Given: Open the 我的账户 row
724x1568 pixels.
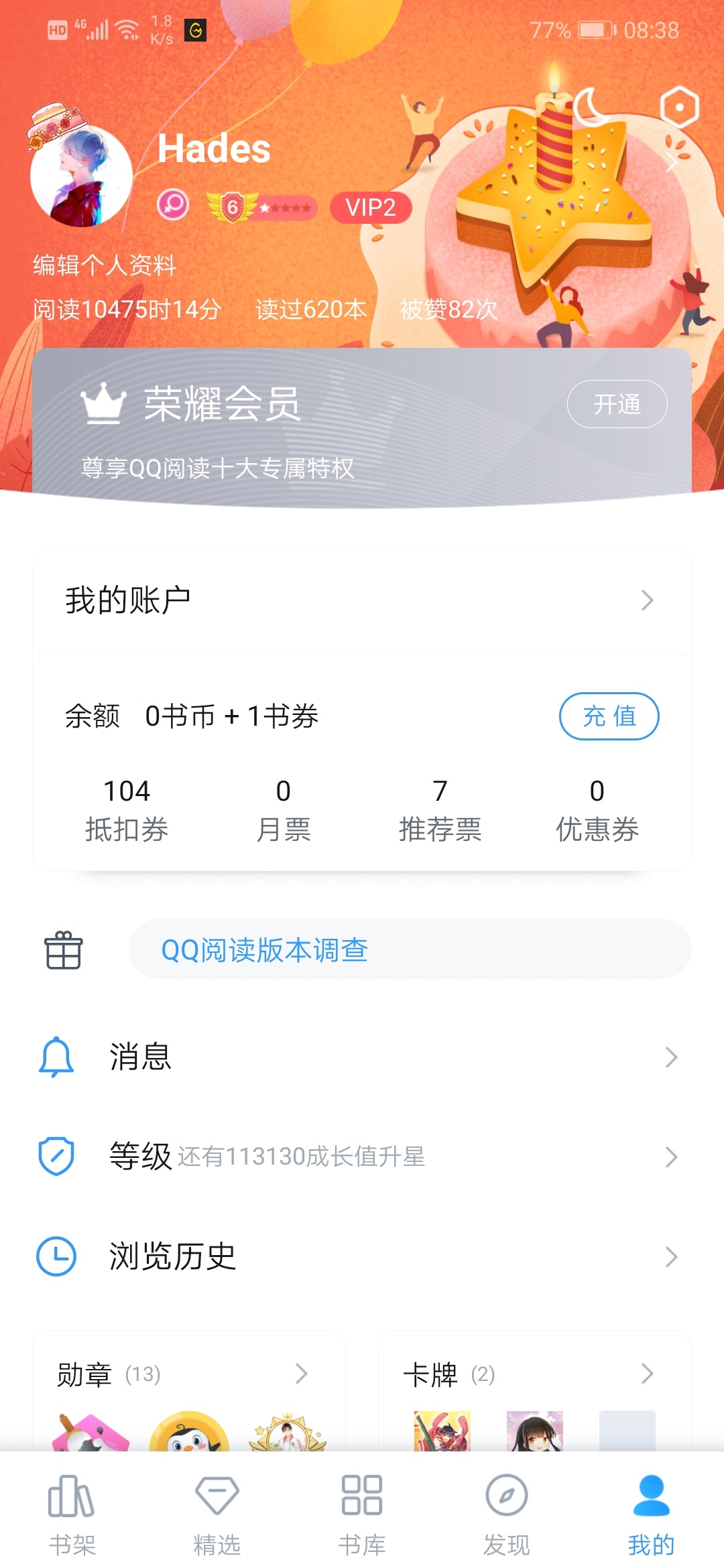Looking at the screenshot, I should (362, 600).
